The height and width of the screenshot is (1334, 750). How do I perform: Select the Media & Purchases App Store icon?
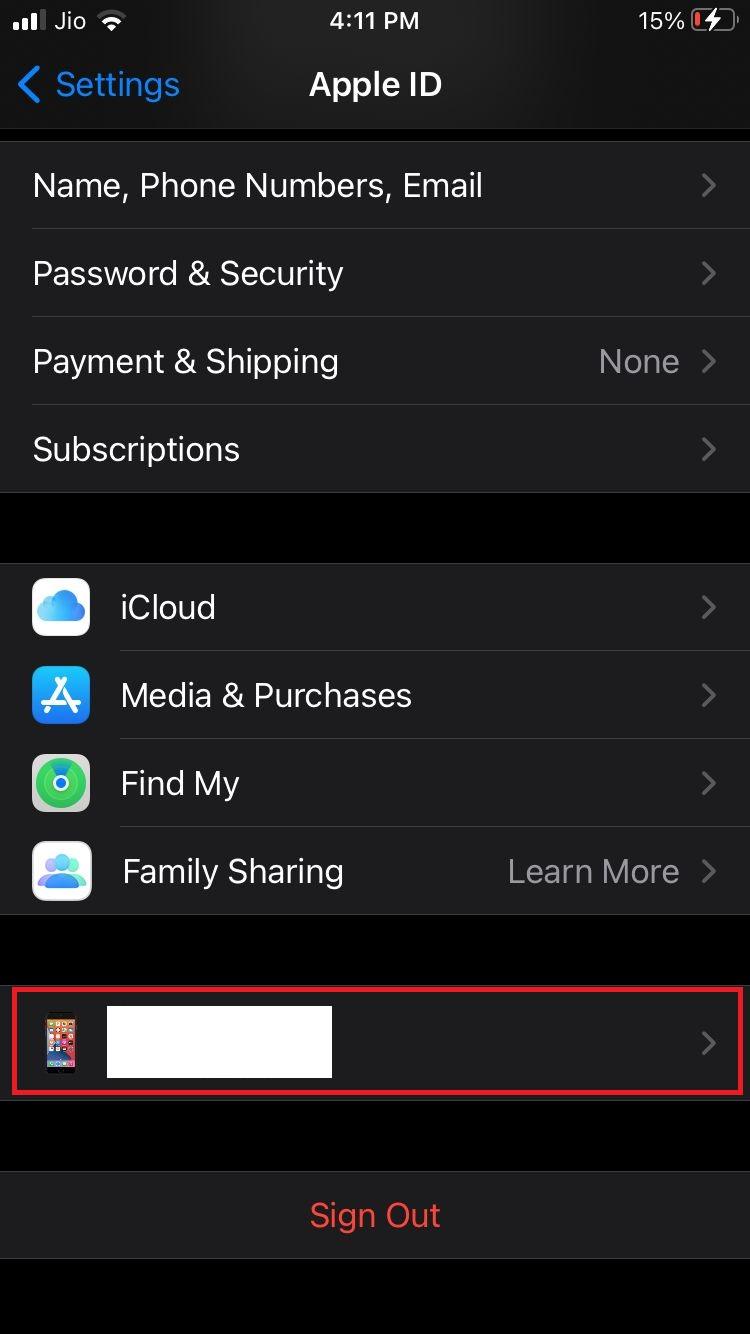[61, 695]
